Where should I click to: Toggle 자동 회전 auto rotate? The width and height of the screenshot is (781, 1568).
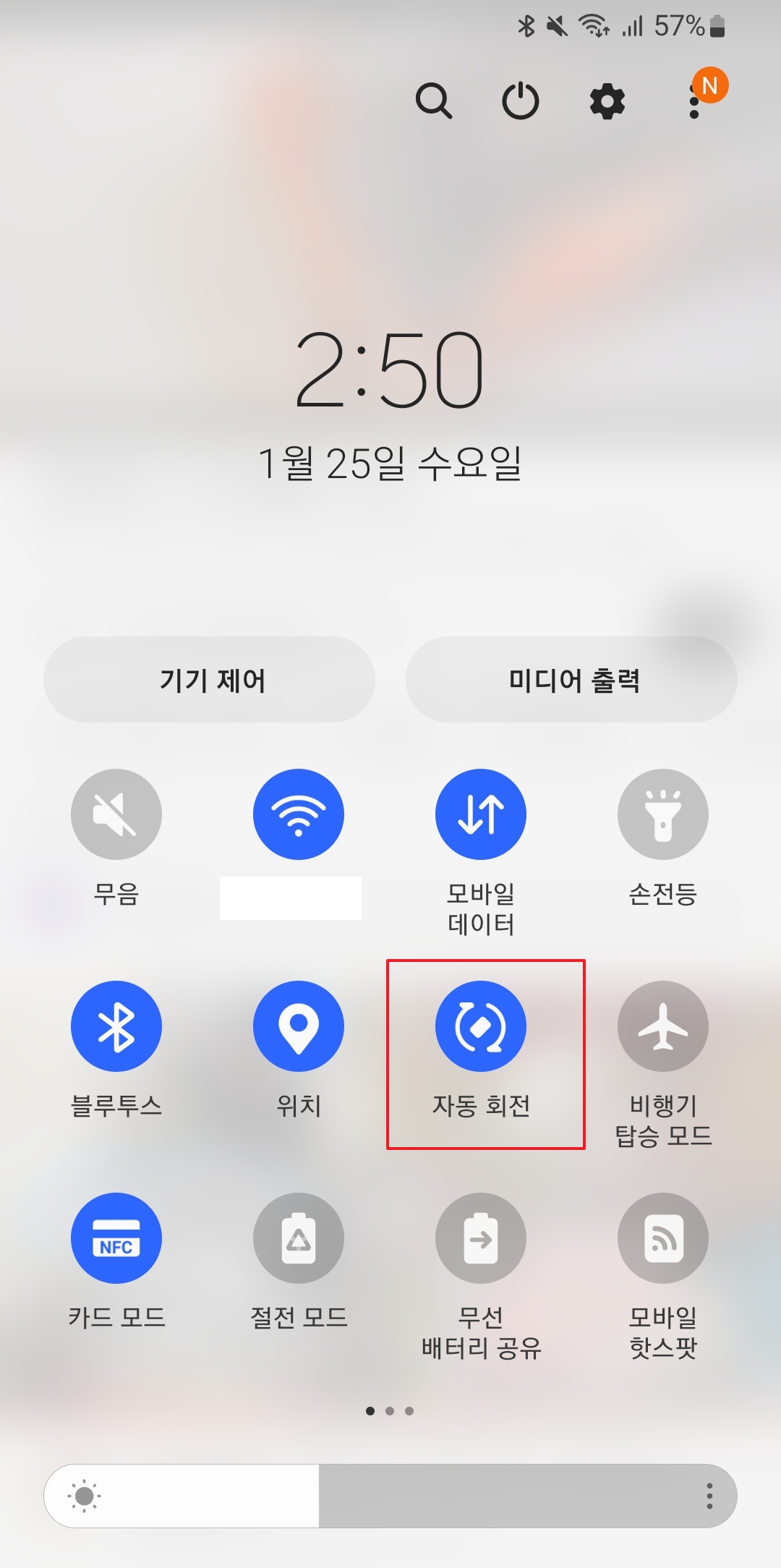coord(481,1027)
